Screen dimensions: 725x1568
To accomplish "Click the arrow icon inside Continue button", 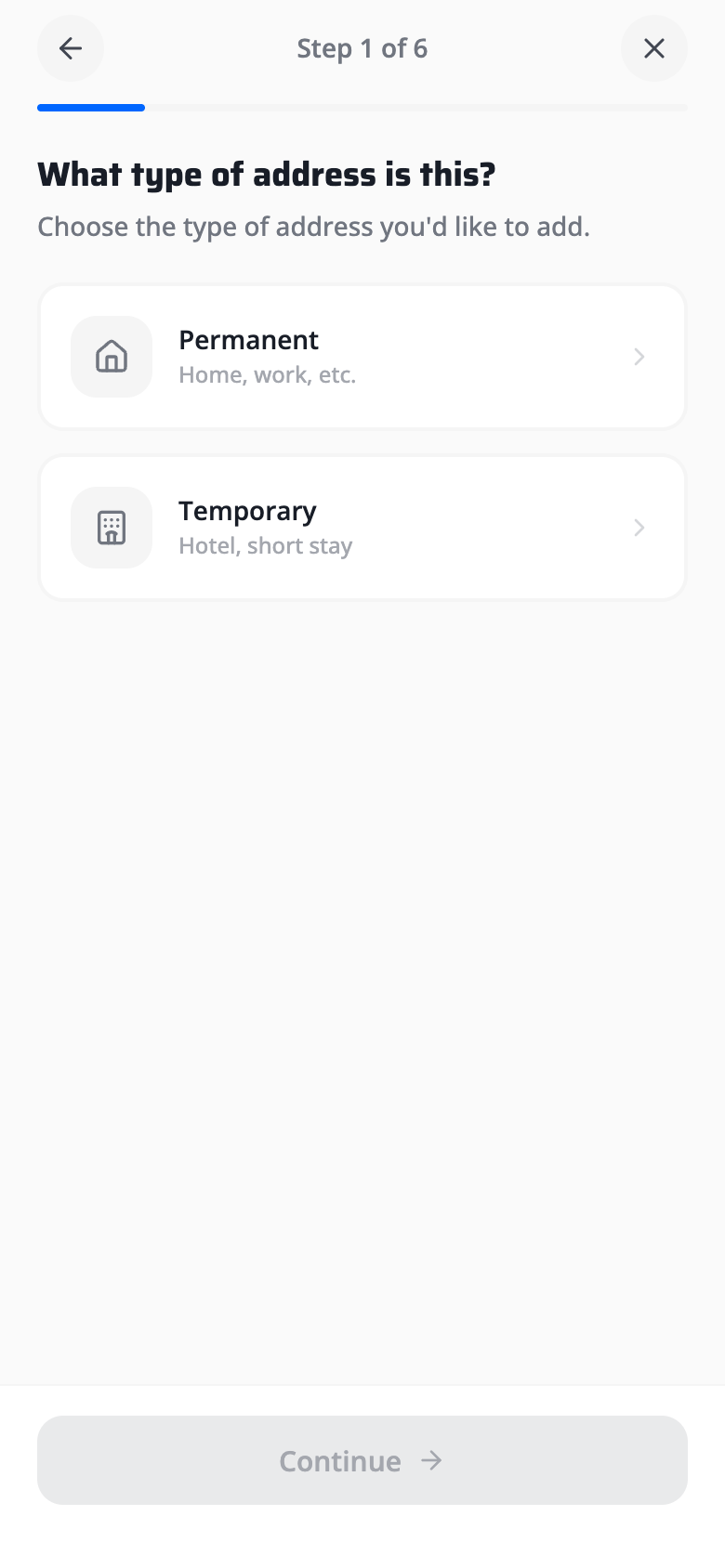I will (x=431, y=1460).
